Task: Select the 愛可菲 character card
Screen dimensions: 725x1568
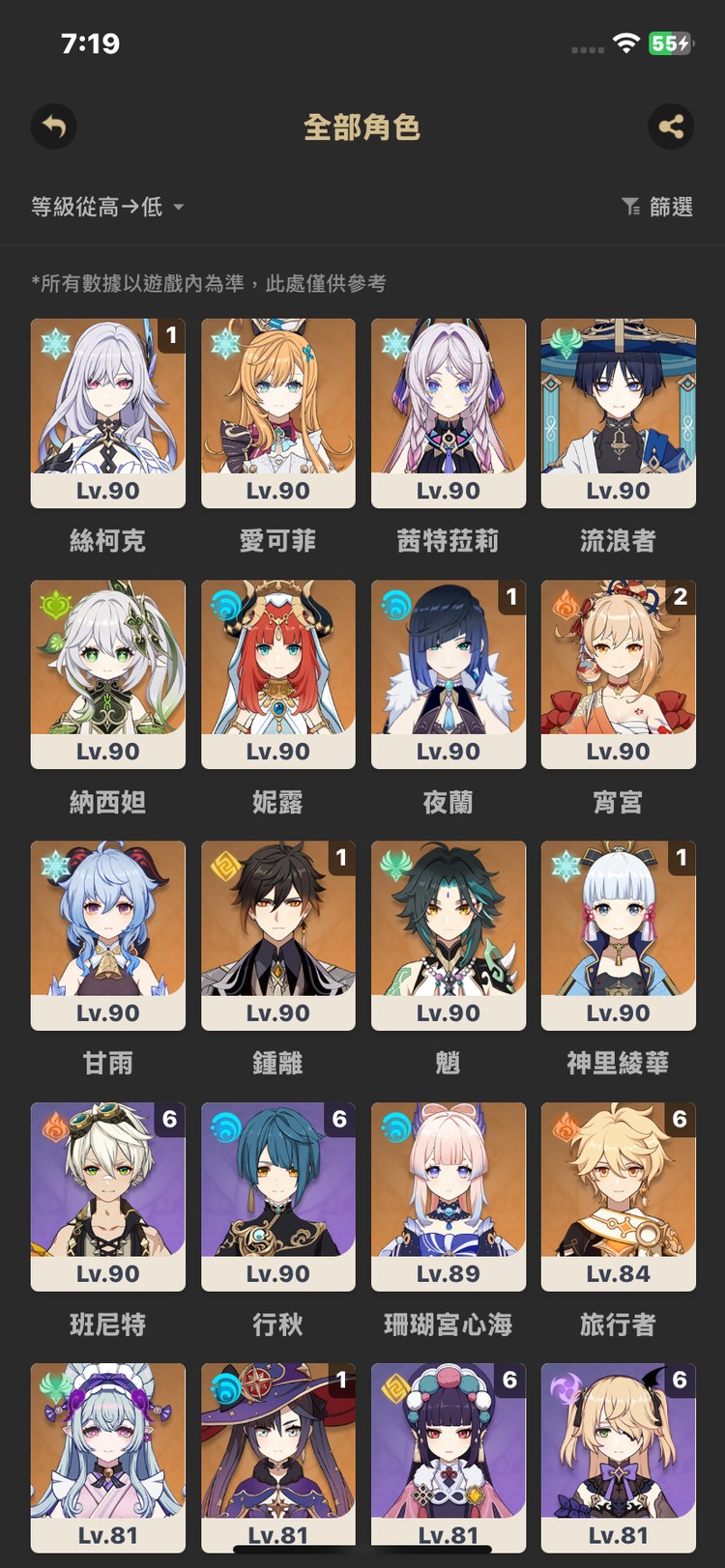Action: [x=278, y=413]
